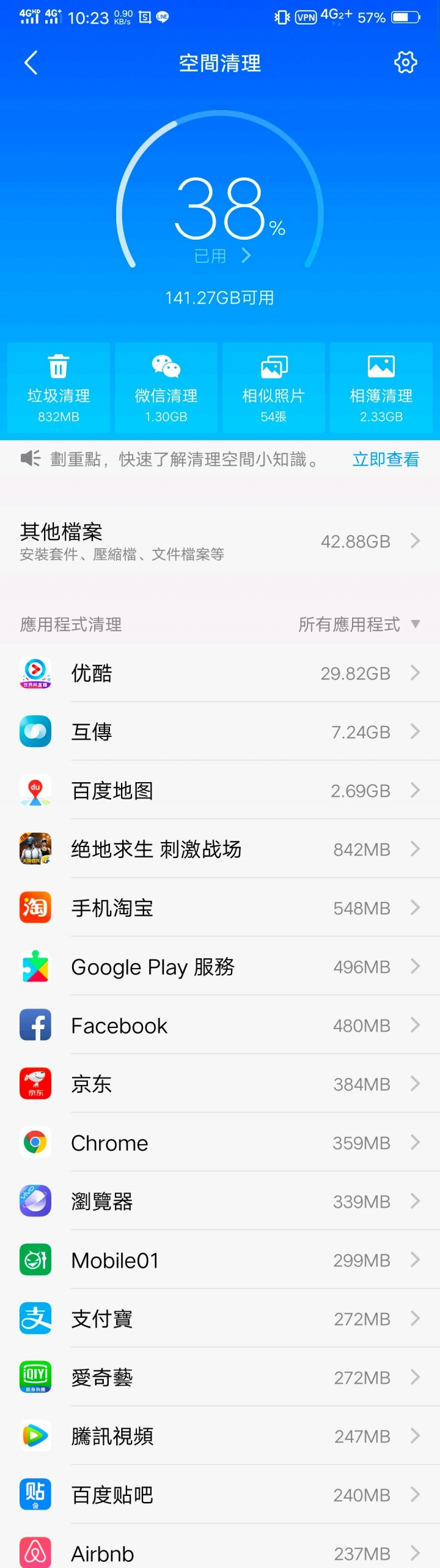Open 相簿清理 2.33GB
Image resolution: width=440 pixels, height=1568 pixels.
(381, 388)
